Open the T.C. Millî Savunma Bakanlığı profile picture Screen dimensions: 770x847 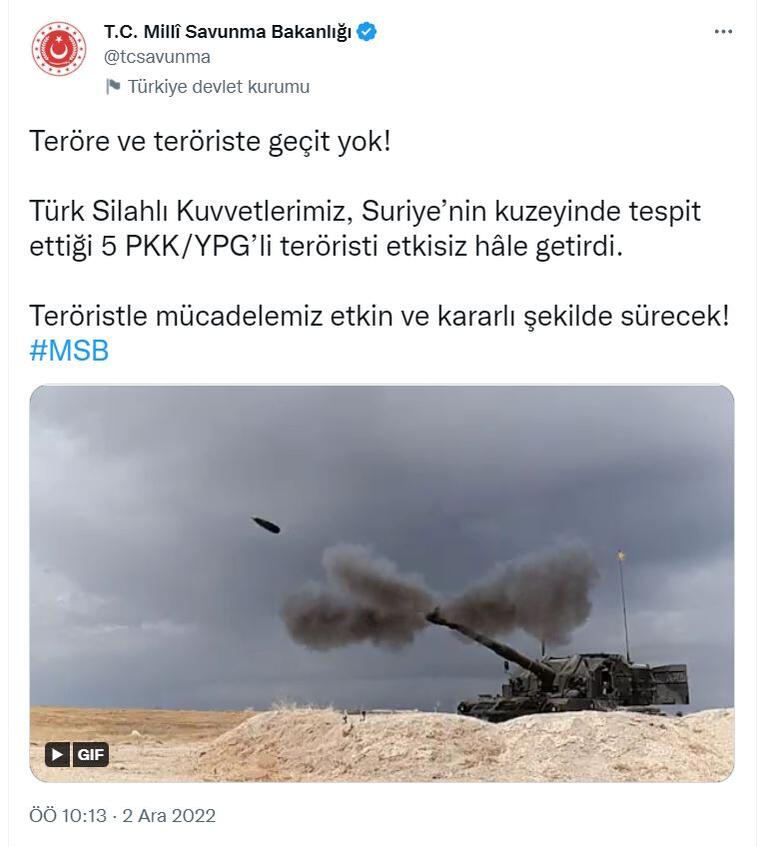click(58, 48)
